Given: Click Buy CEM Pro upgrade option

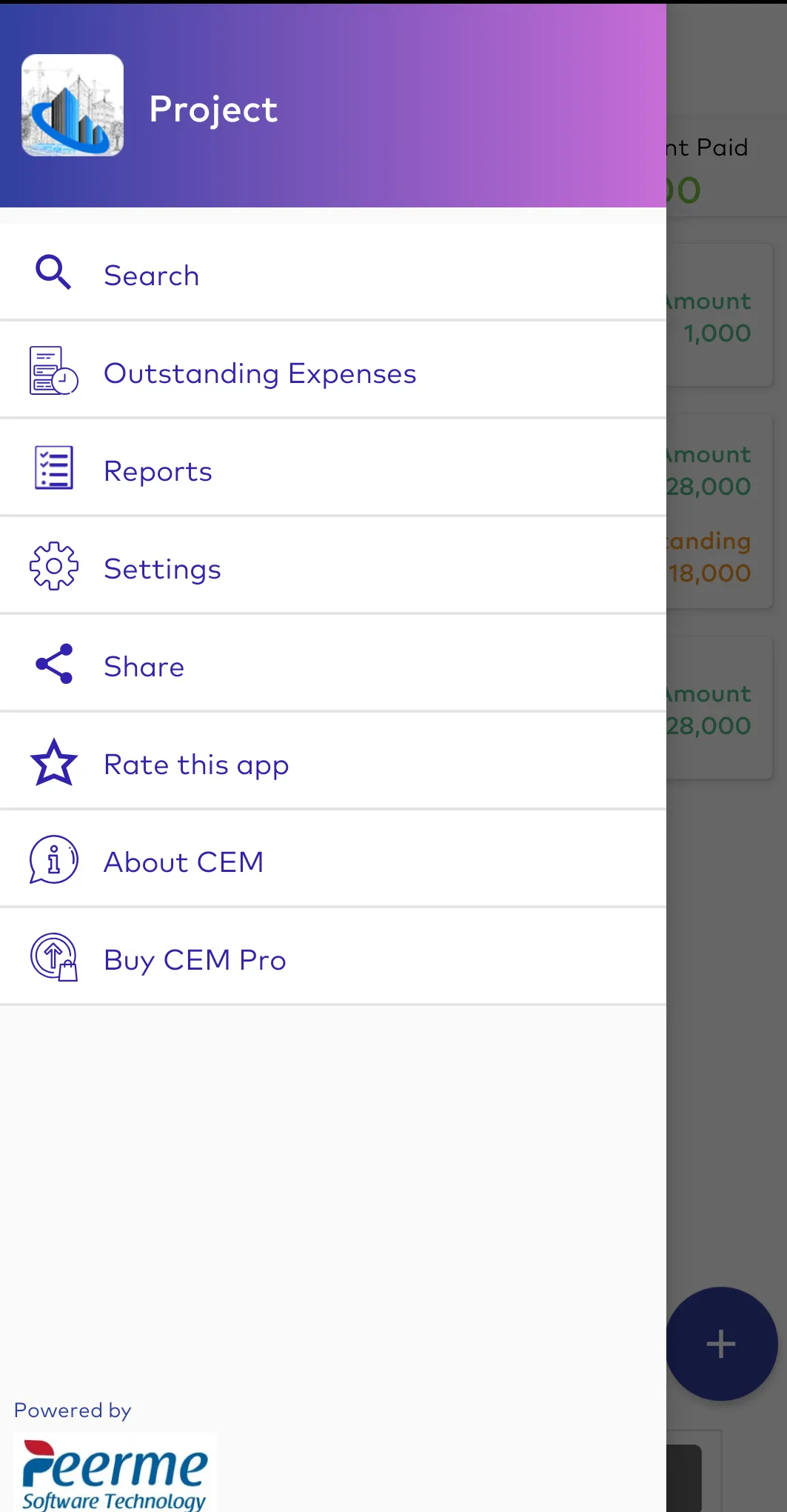Looking at the screenshot, I should [x=194, y=959].
